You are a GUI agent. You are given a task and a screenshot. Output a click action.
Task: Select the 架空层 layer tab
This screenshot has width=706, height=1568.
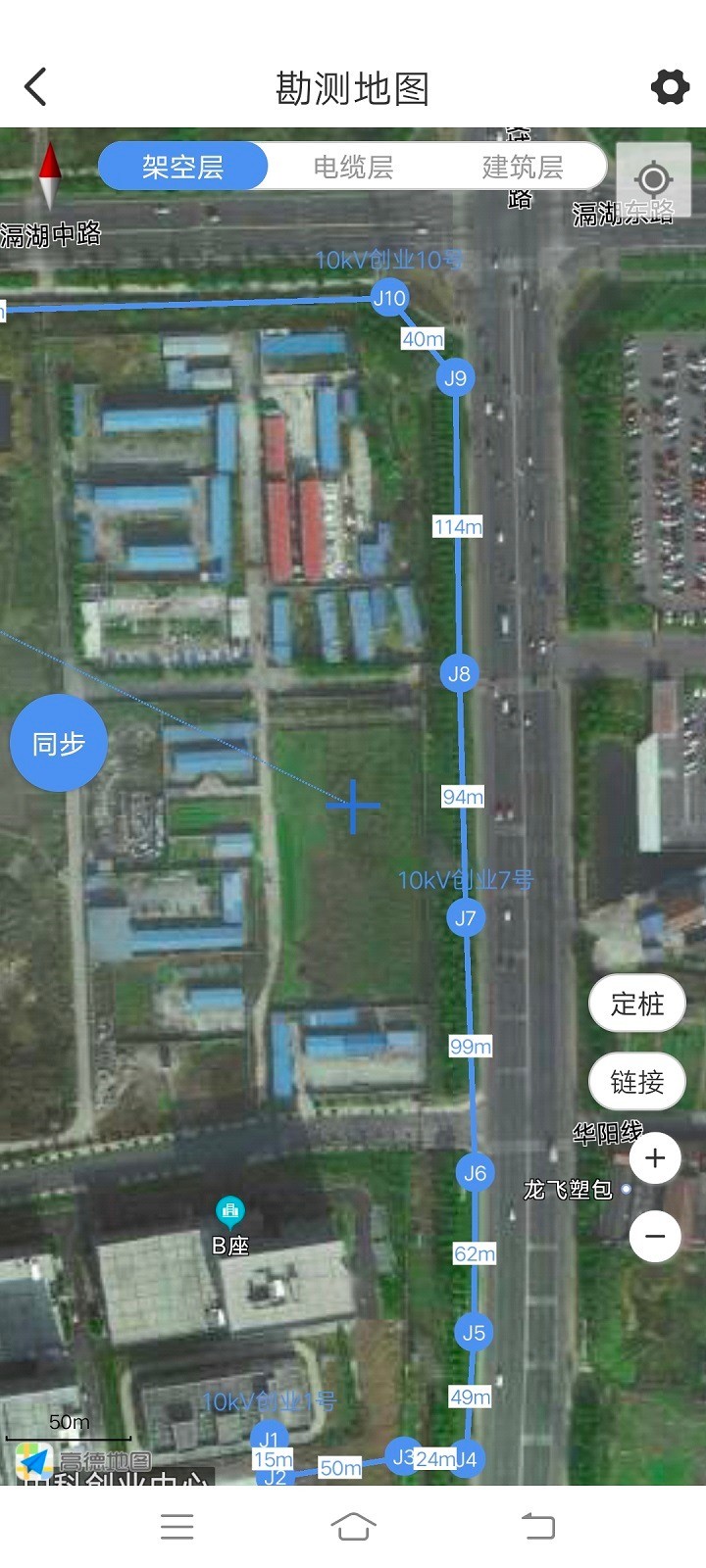click(183, 167)
